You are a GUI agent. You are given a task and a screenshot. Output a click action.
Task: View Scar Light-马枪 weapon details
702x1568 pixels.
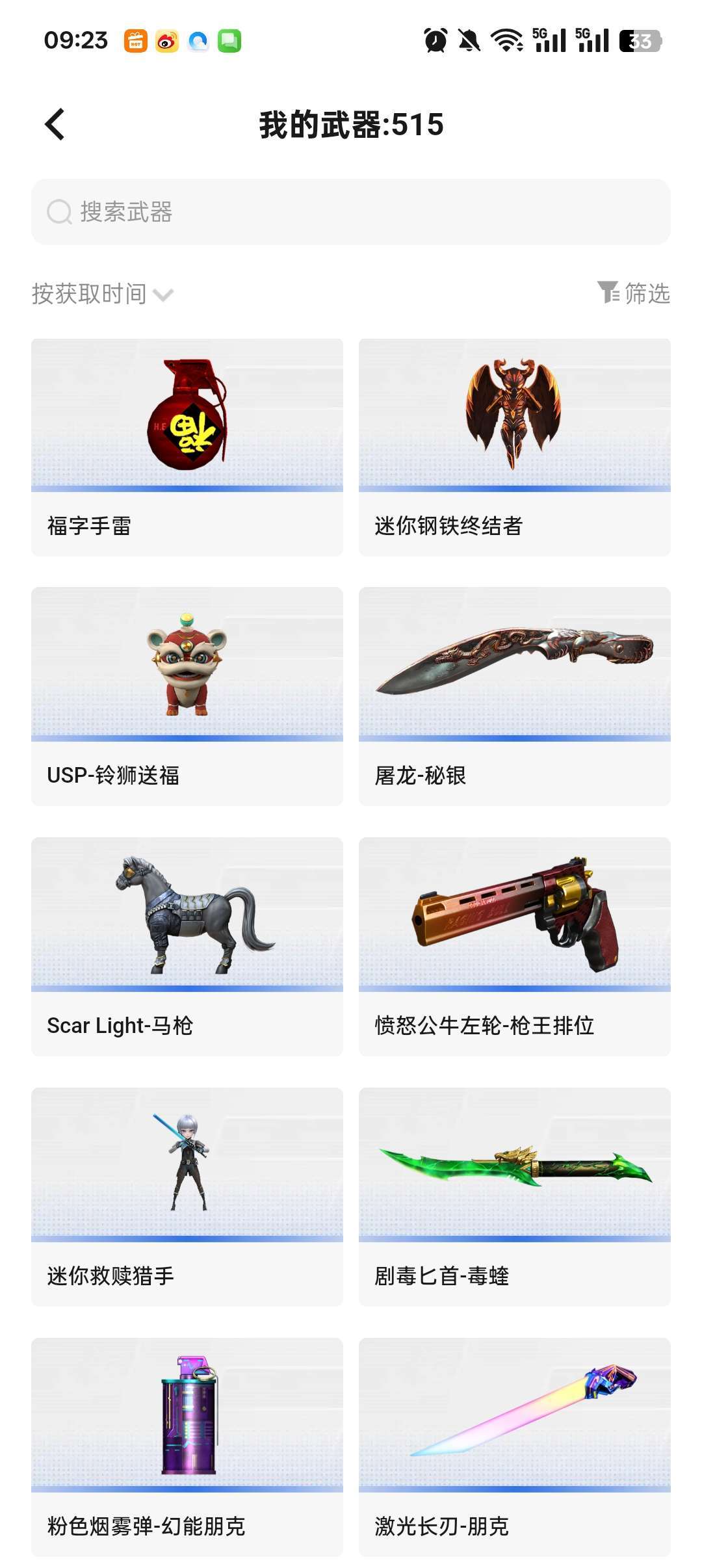point(187,947)
